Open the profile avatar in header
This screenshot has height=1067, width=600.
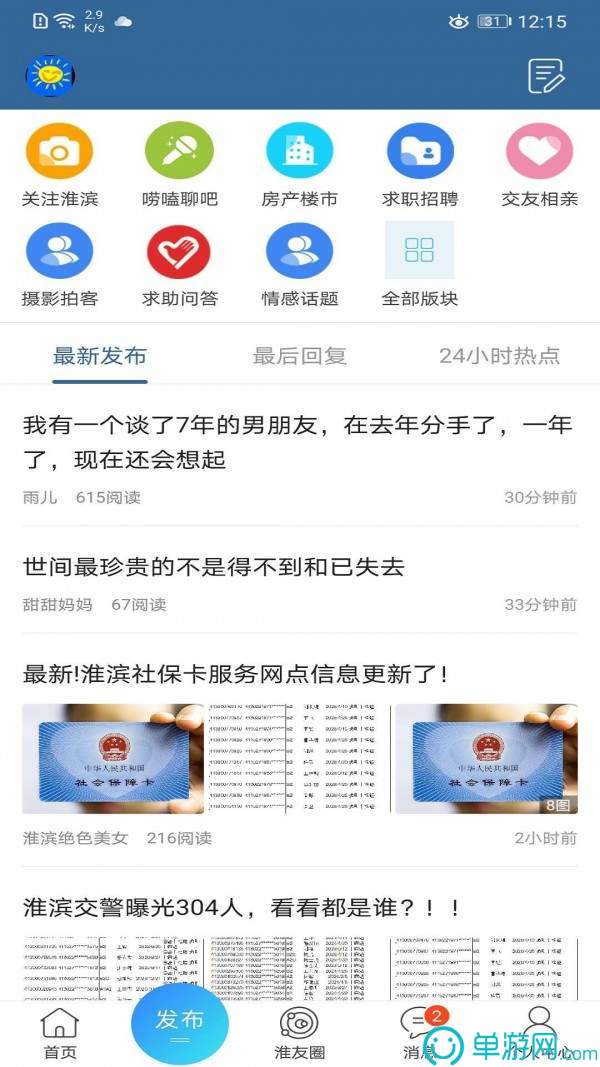50,76
